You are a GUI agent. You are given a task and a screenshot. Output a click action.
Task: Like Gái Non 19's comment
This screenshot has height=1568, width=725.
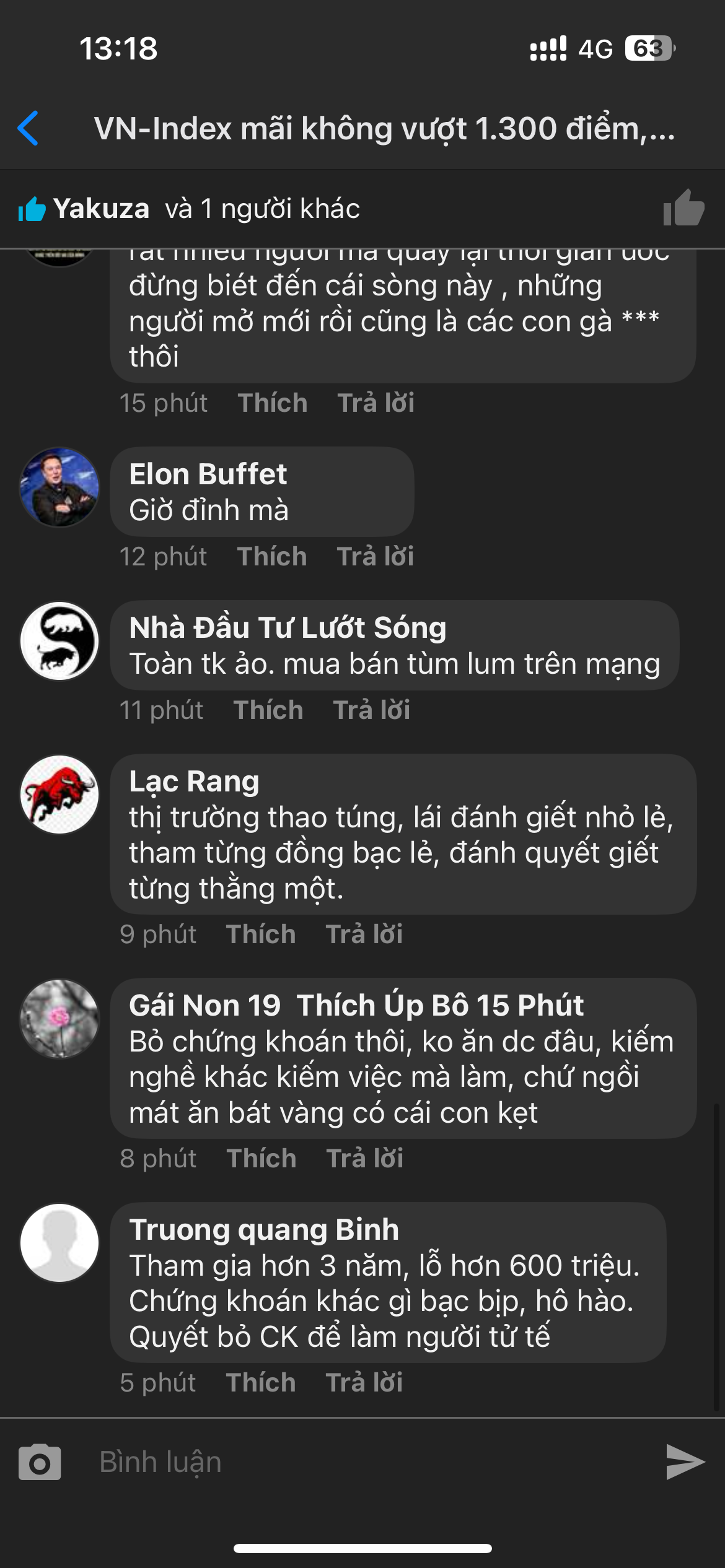[x=261, y=1158]
